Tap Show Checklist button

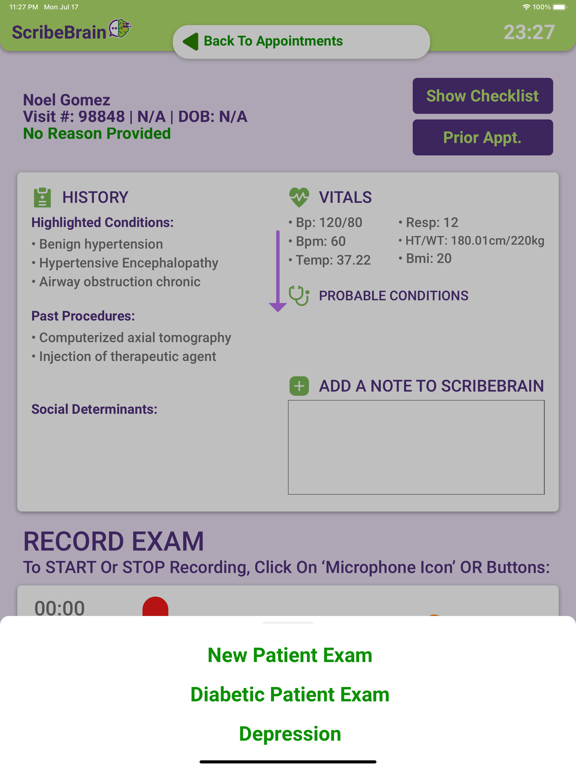pos(482,96)
